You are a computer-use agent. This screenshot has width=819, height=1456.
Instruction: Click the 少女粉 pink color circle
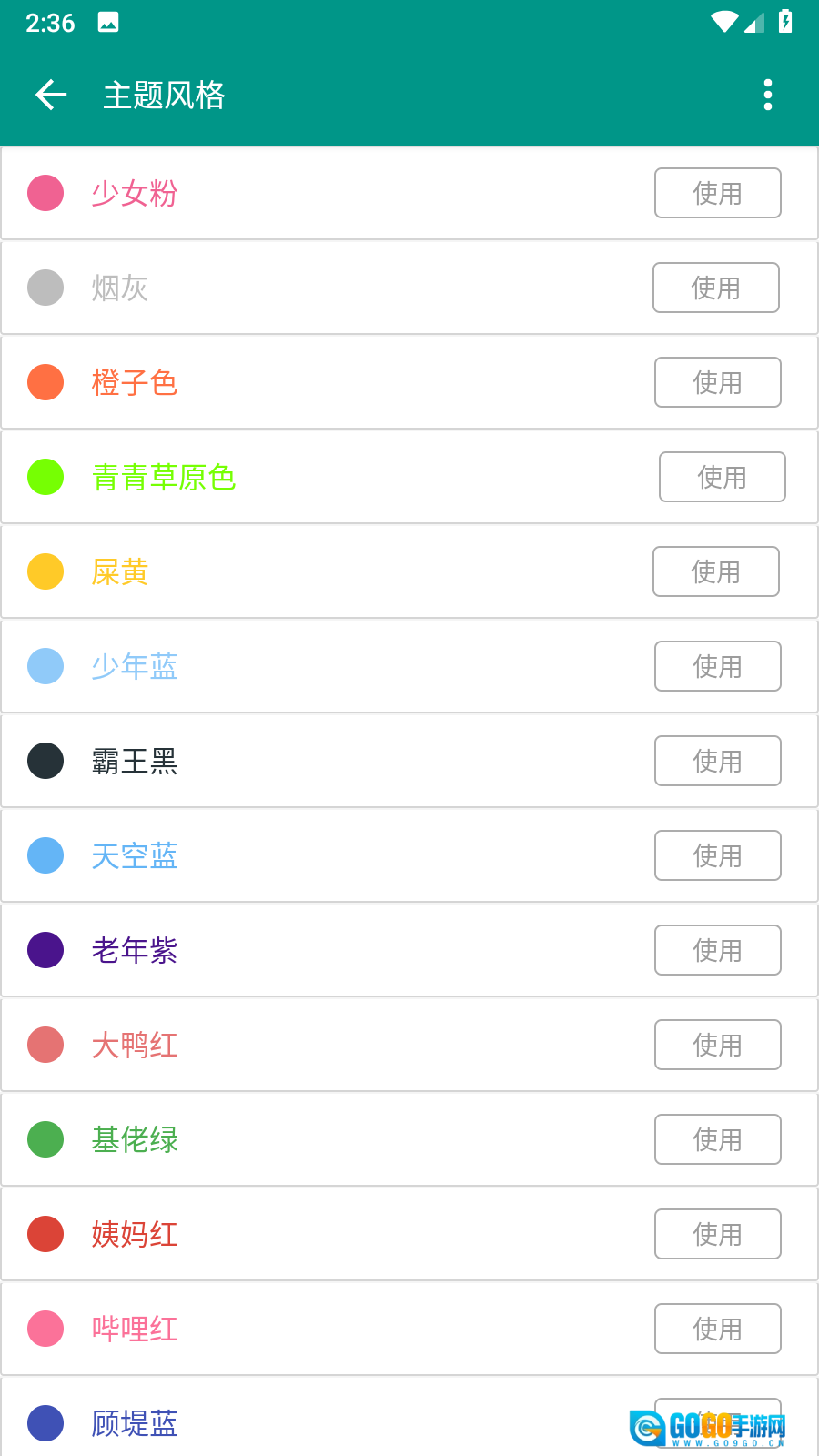click(x=45, y=193)
